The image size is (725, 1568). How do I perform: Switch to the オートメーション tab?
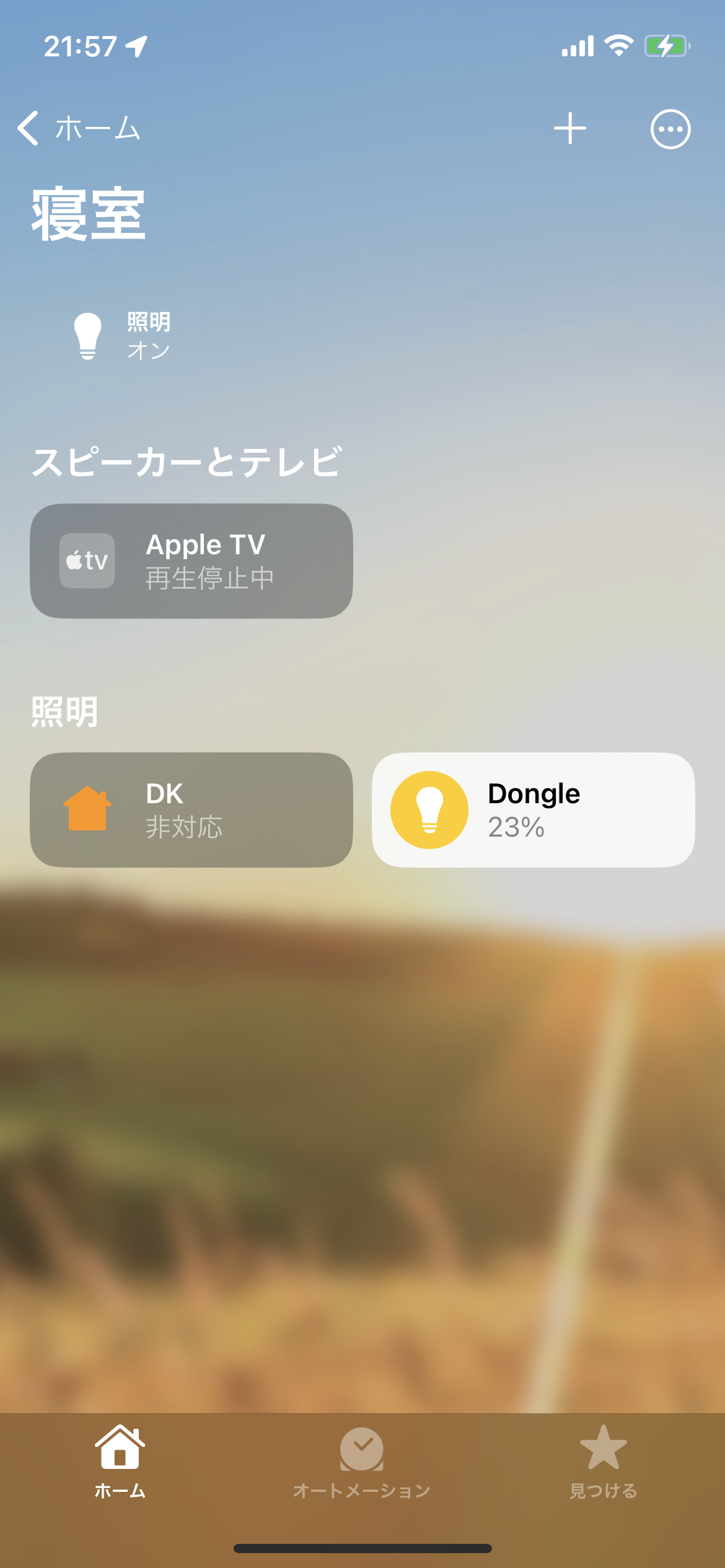(362, 1461)
